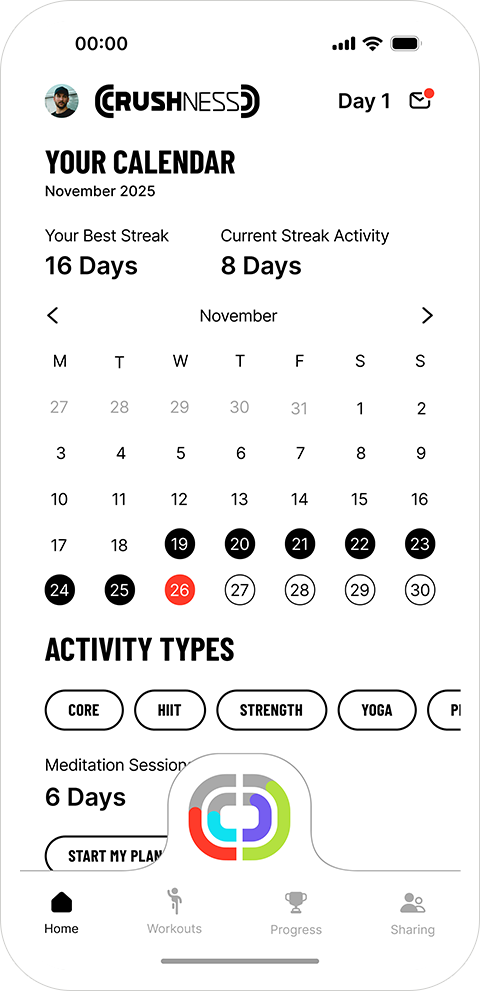Select November 26 on the calendar
Viewport: 480px width, 991px height.
coord(180,590)
